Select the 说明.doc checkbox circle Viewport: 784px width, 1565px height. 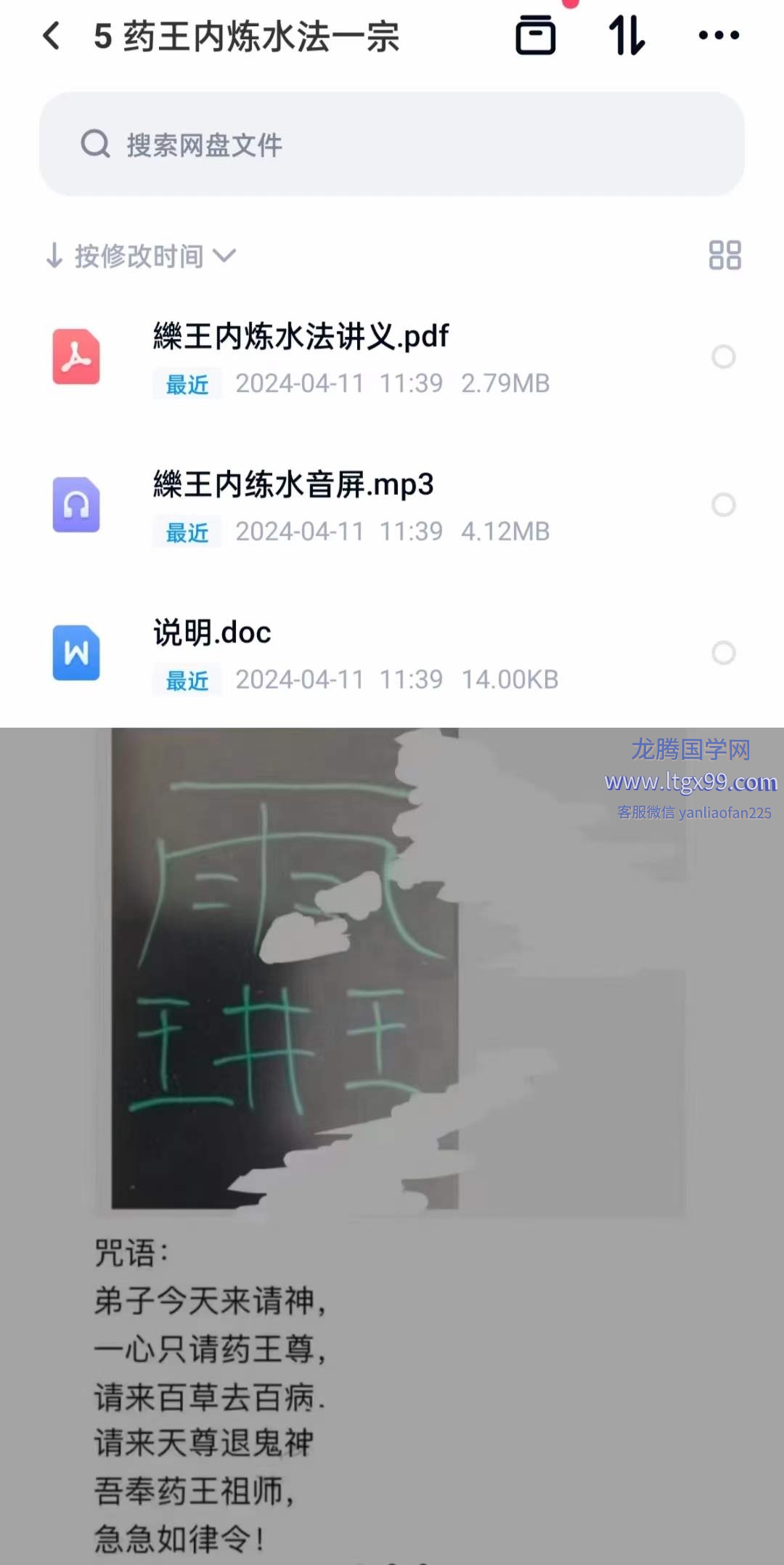pyautogui.click(x=724, y=653)
